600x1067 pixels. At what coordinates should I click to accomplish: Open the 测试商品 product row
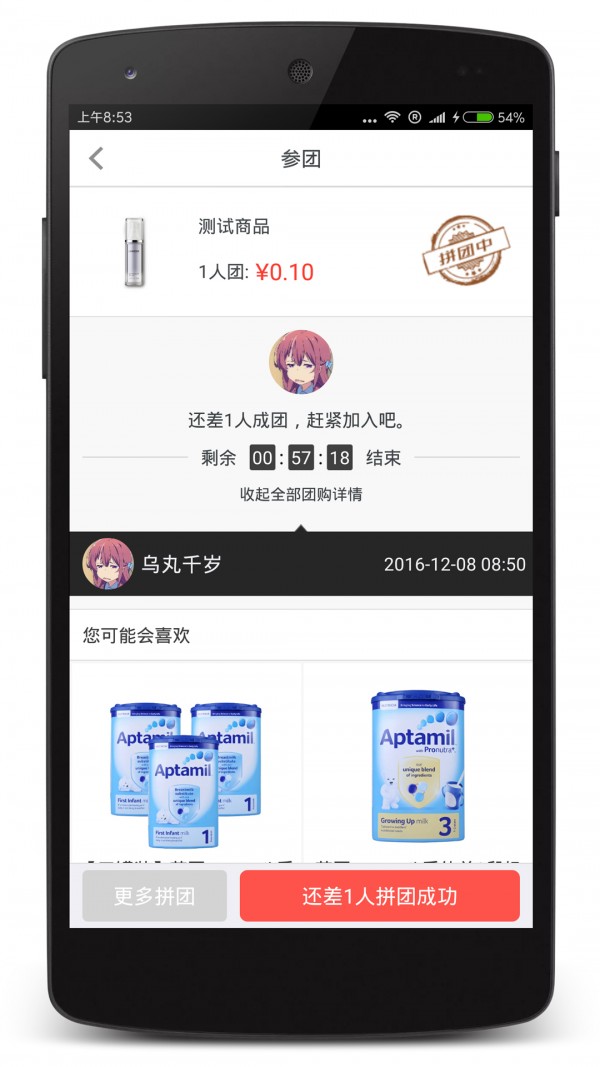coord(301,251)
